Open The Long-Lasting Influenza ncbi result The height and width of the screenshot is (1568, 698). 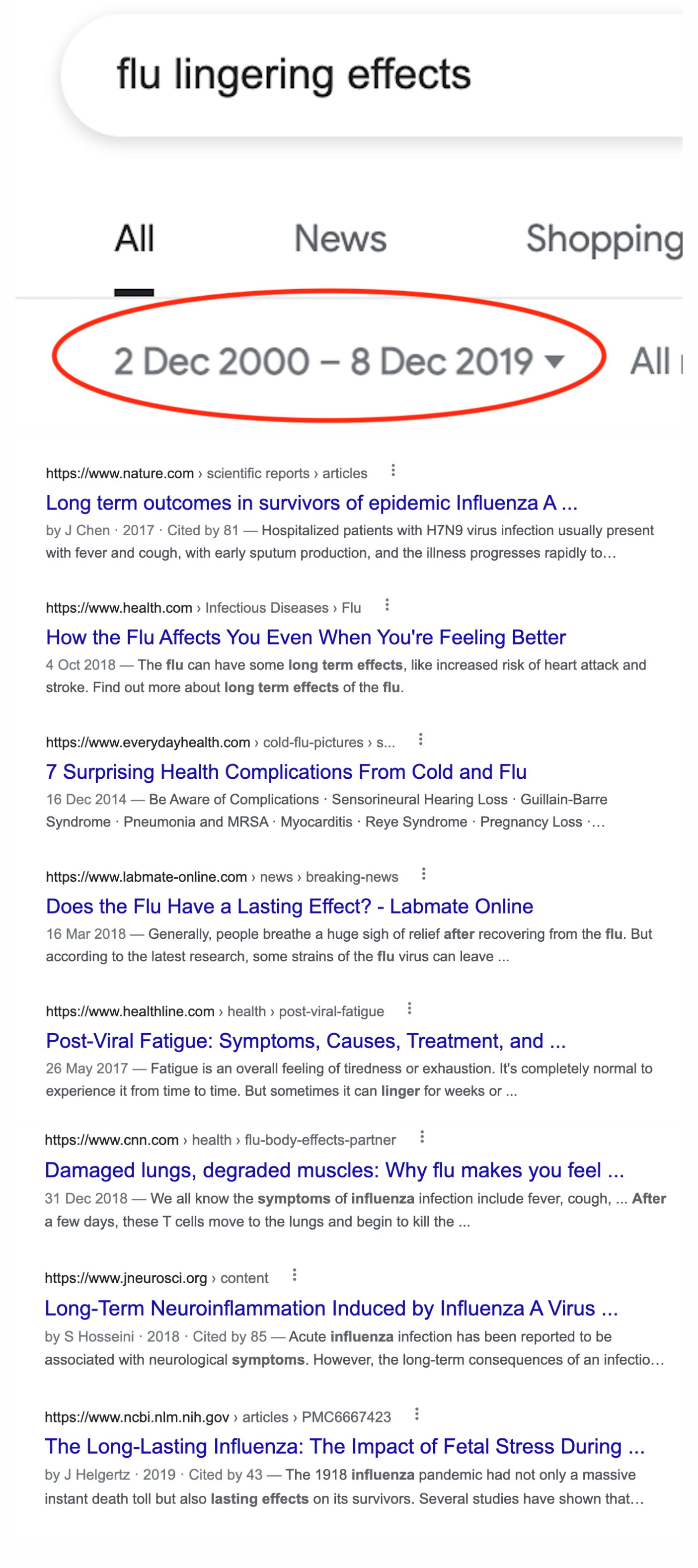(x=344, y=1446)
